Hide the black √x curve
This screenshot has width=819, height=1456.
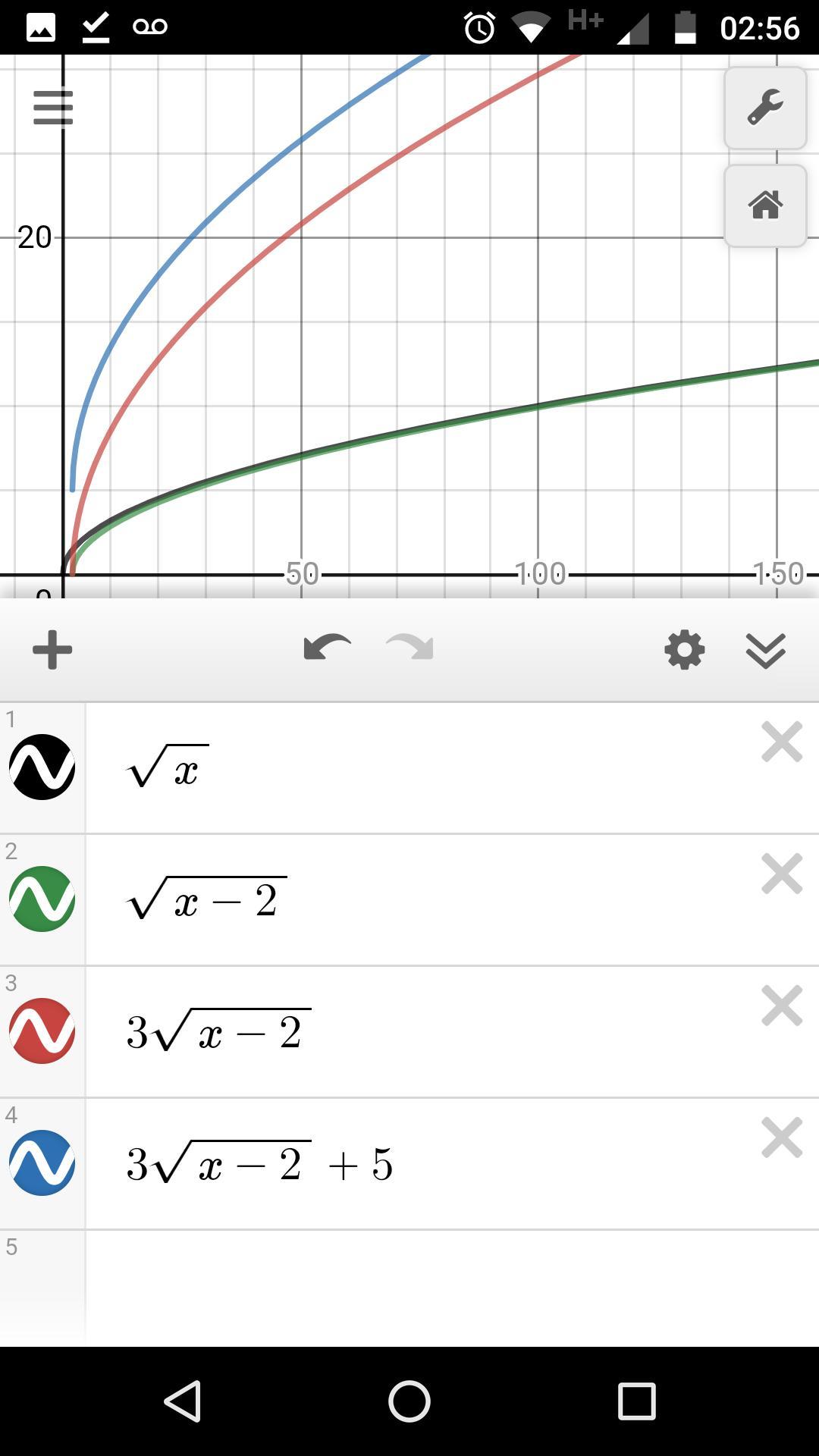42,767
